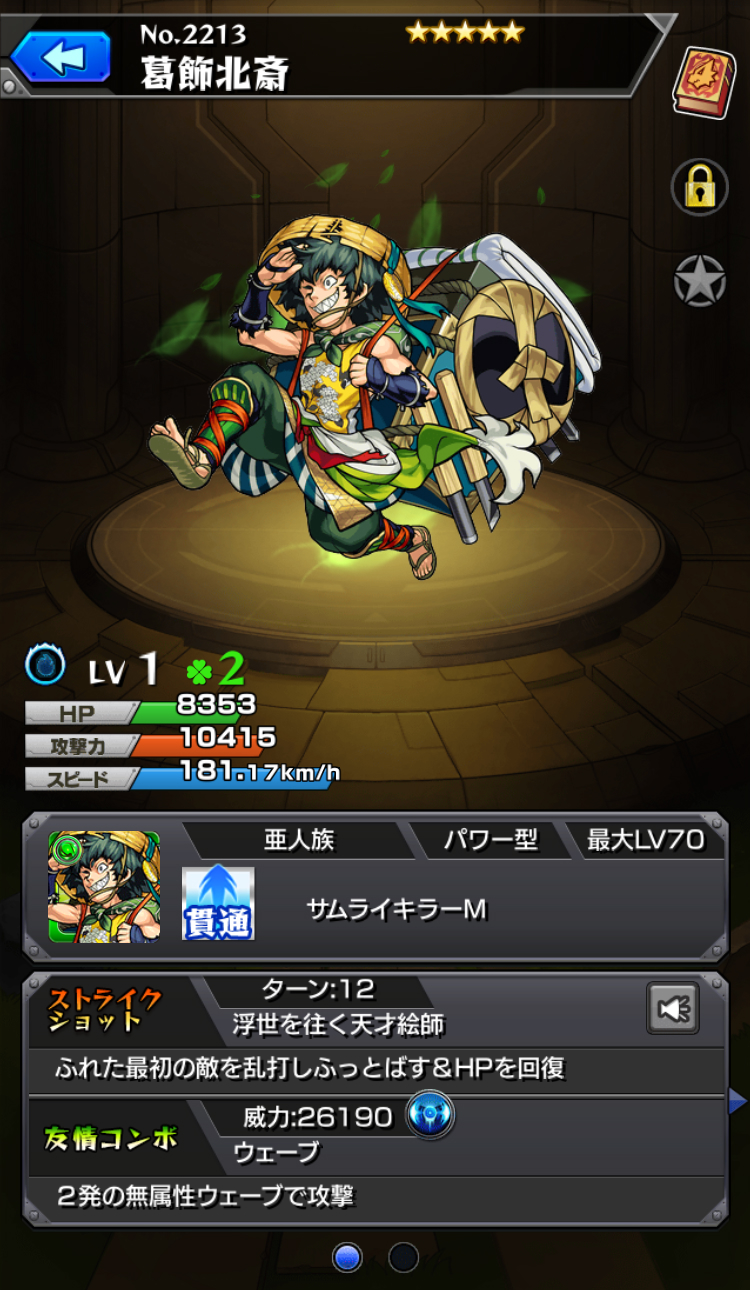750x1290 pixels.
Task: Go back with the blue arrow button
Action: click(x=61, y=56)
